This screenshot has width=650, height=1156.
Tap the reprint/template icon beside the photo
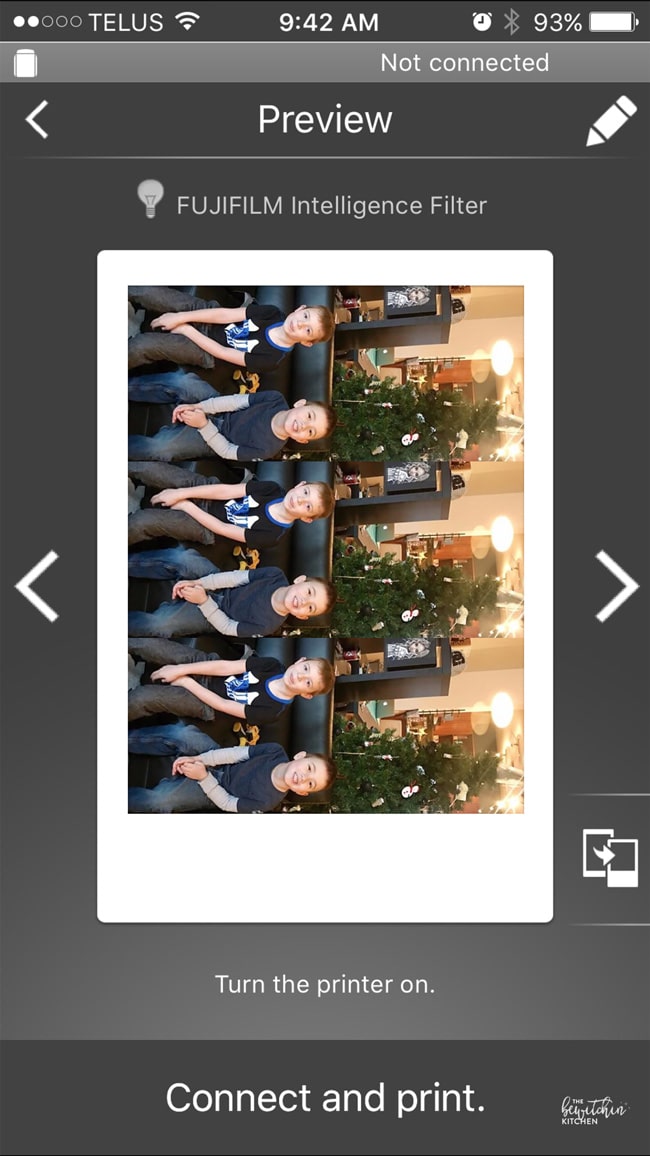610,858
